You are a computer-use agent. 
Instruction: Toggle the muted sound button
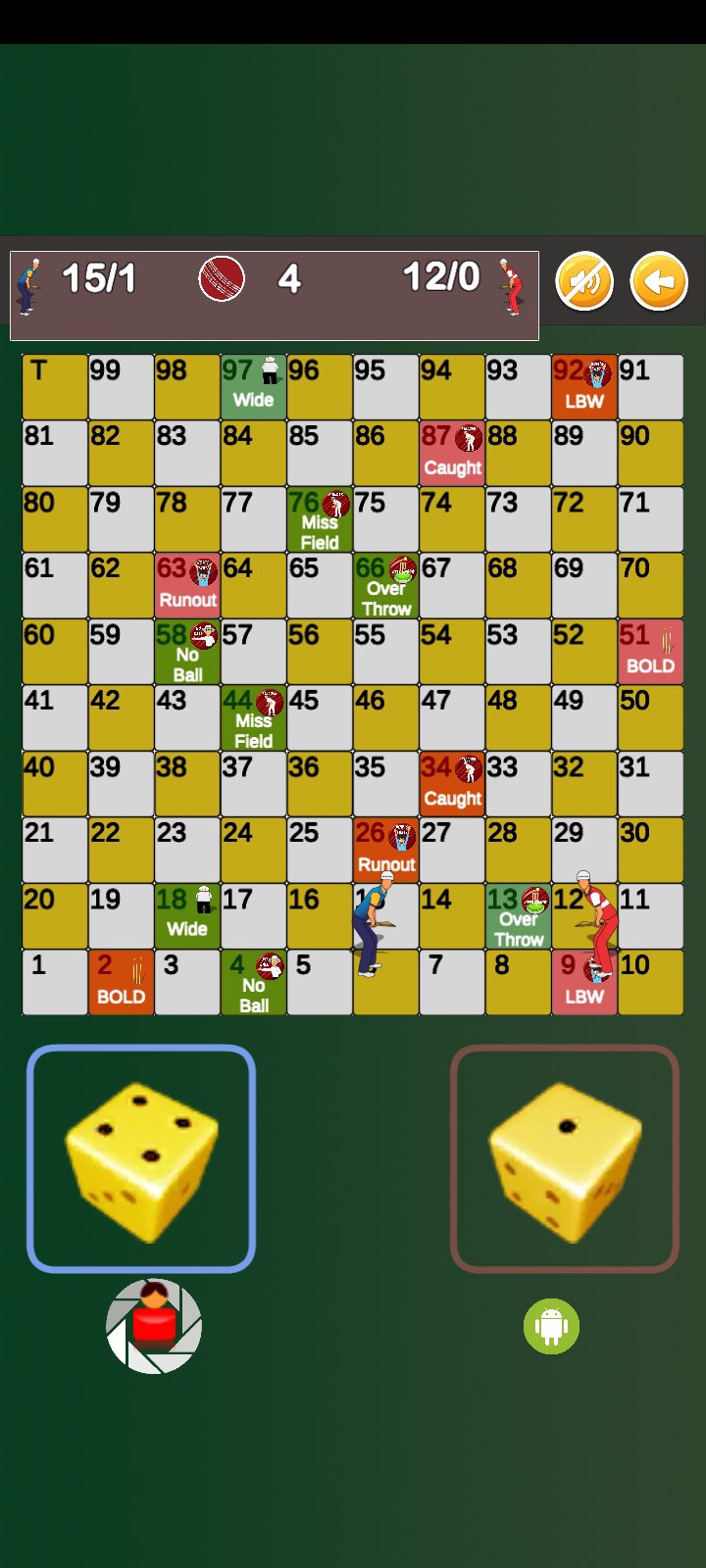(x=584, y=282)
